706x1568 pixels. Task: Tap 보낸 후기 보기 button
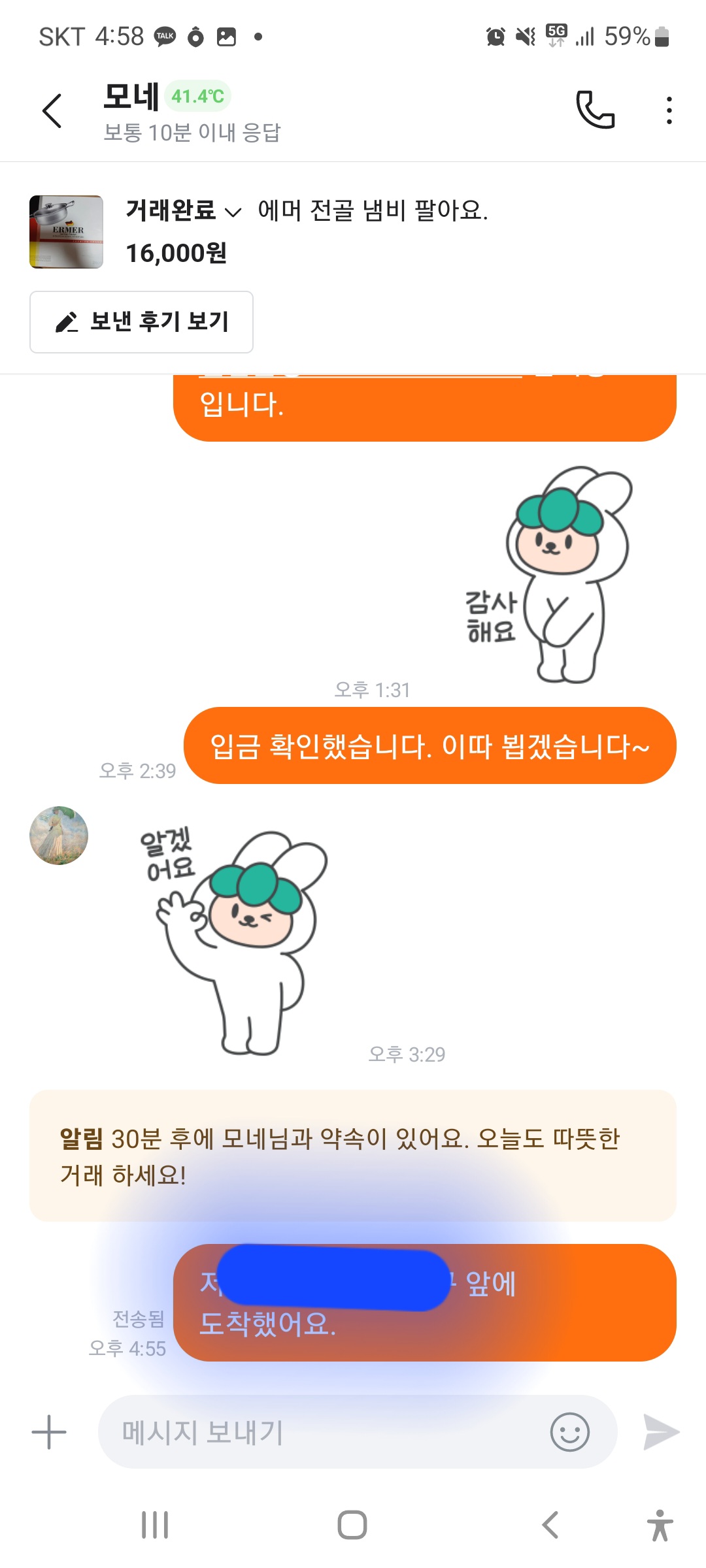(x=141, y=322)
